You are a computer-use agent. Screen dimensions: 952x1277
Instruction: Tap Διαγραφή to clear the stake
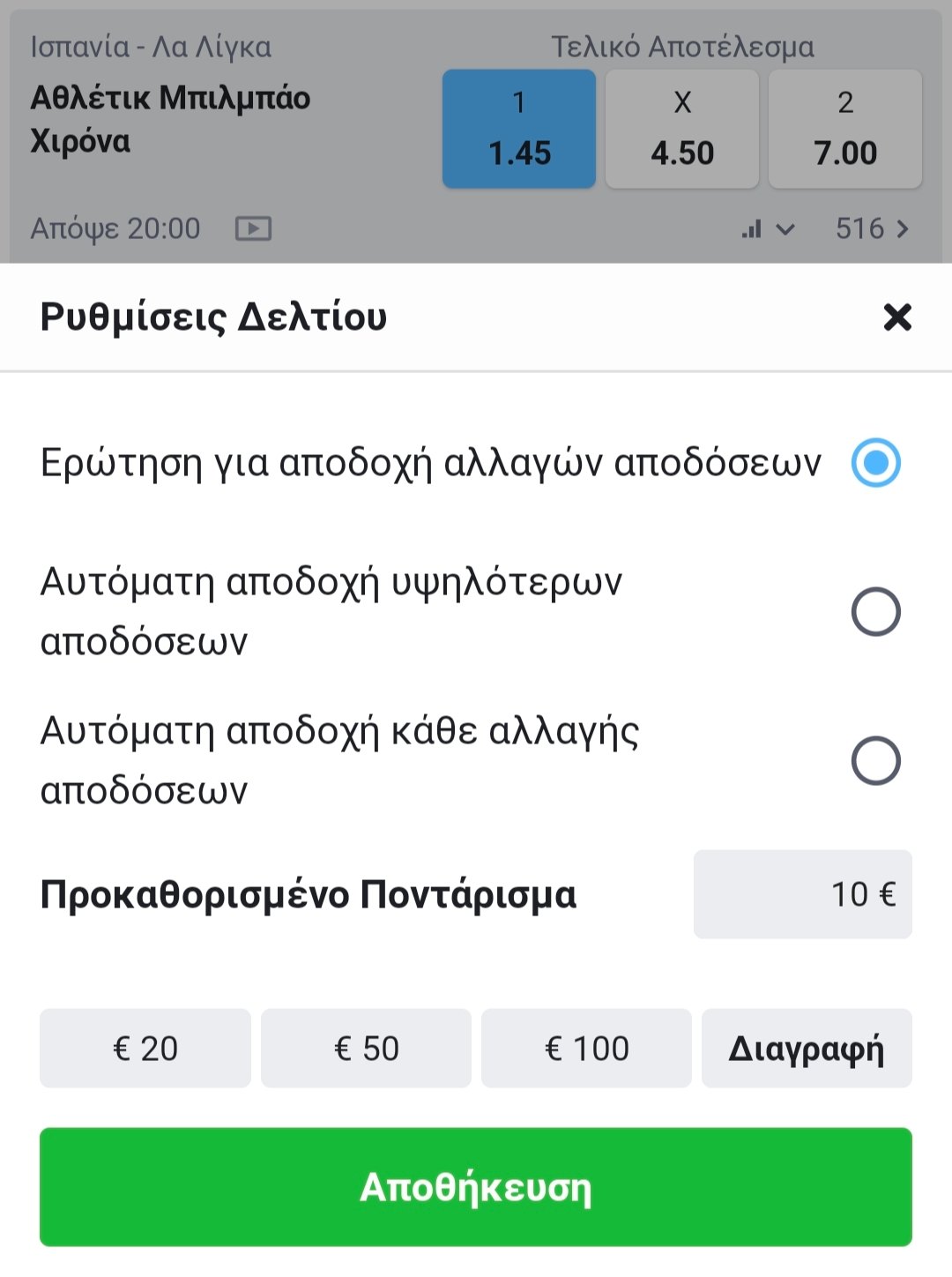[x=807, y=1049]
